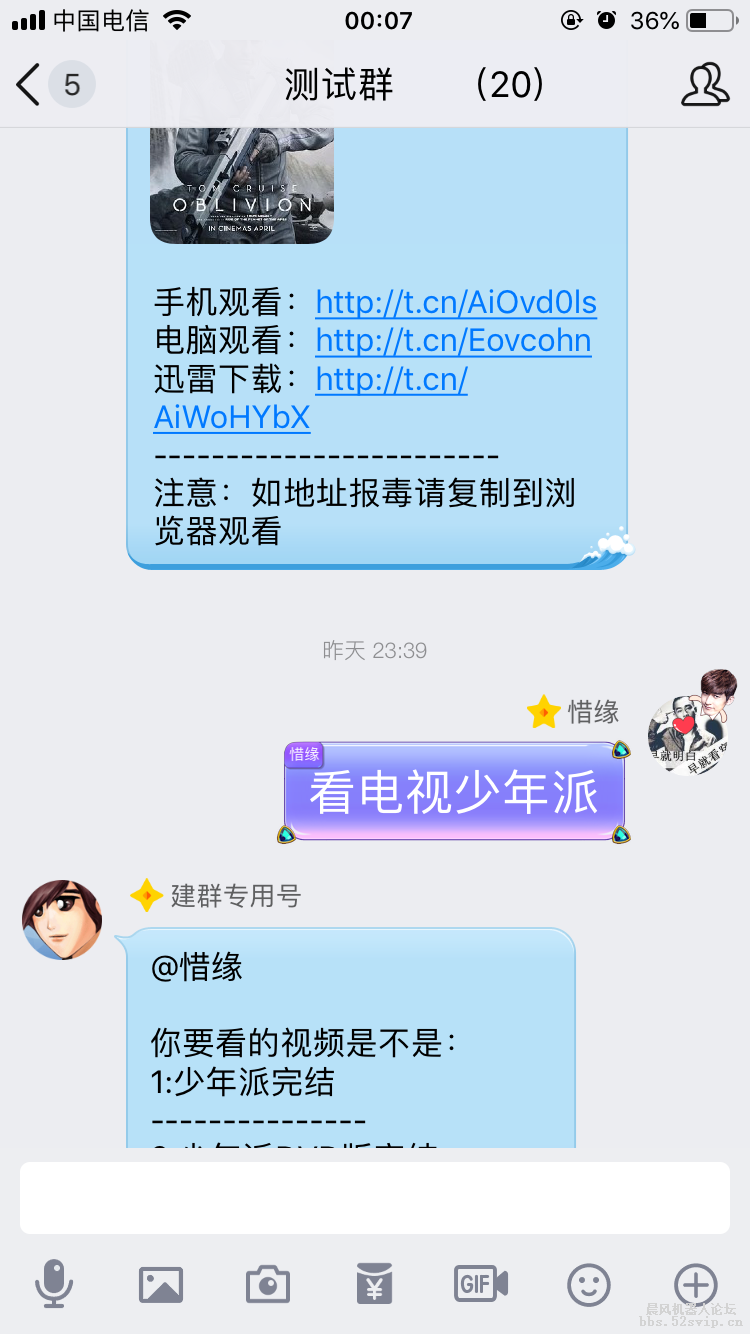
Task: Open the emoji picker icon
Action: click(x=588, y=1285)
